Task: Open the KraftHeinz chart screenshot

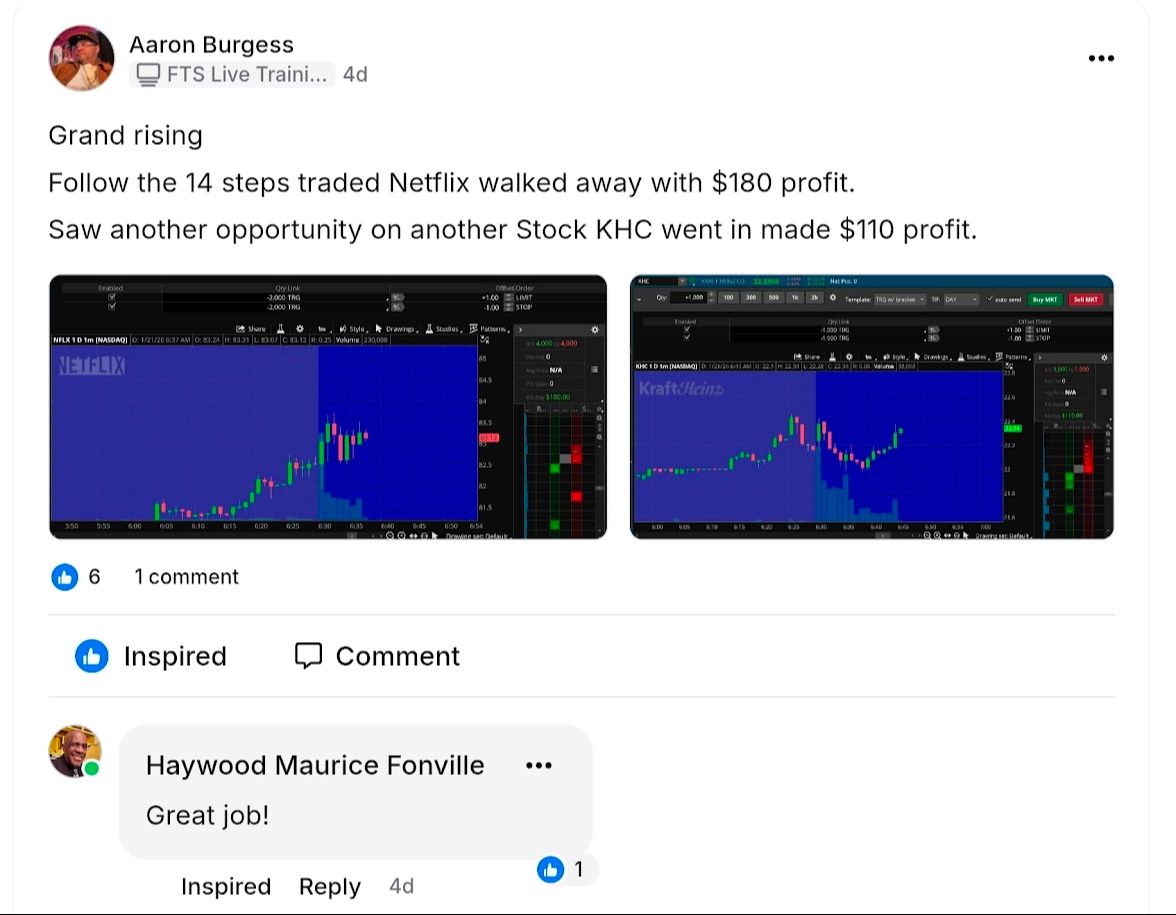Action: click(871, 407)
